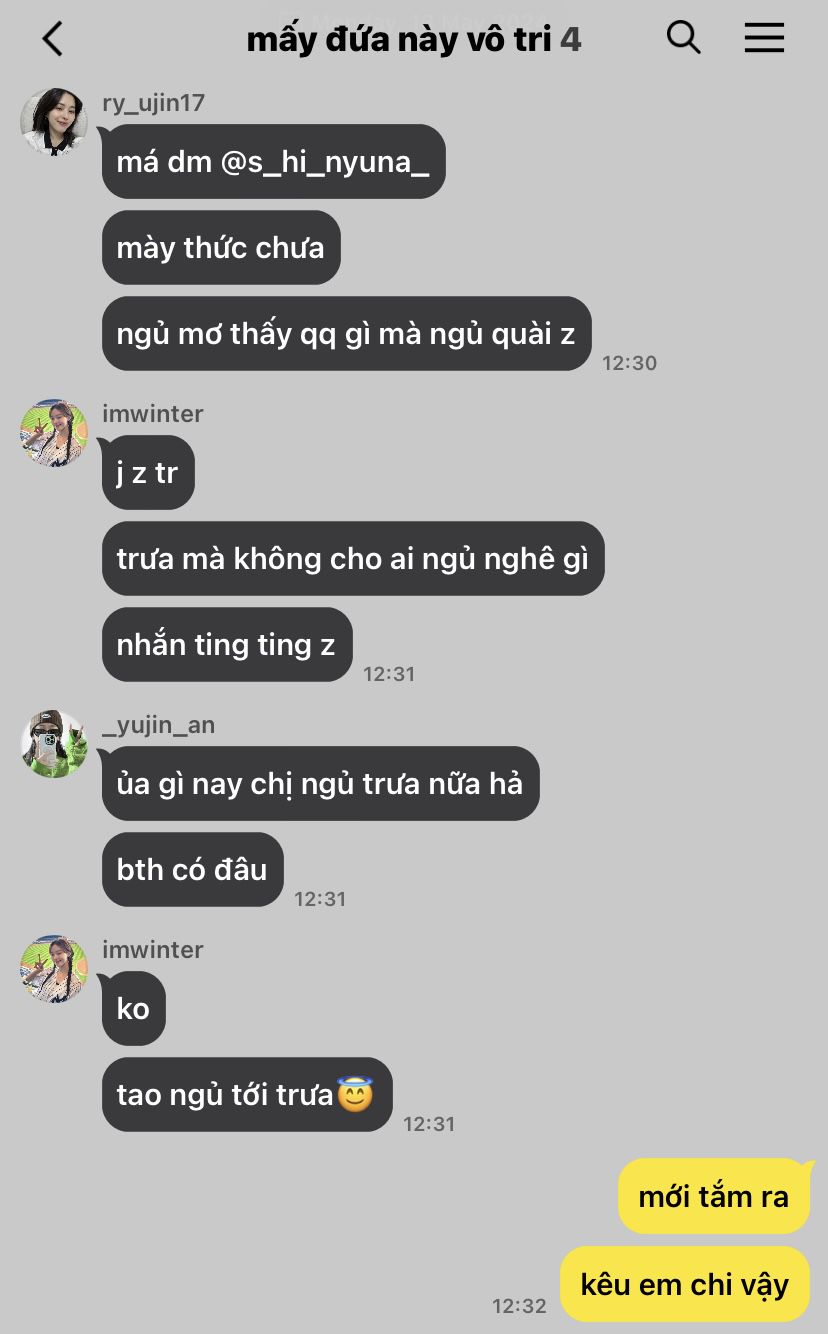Search messages in this chat

[x=684, y=38]
